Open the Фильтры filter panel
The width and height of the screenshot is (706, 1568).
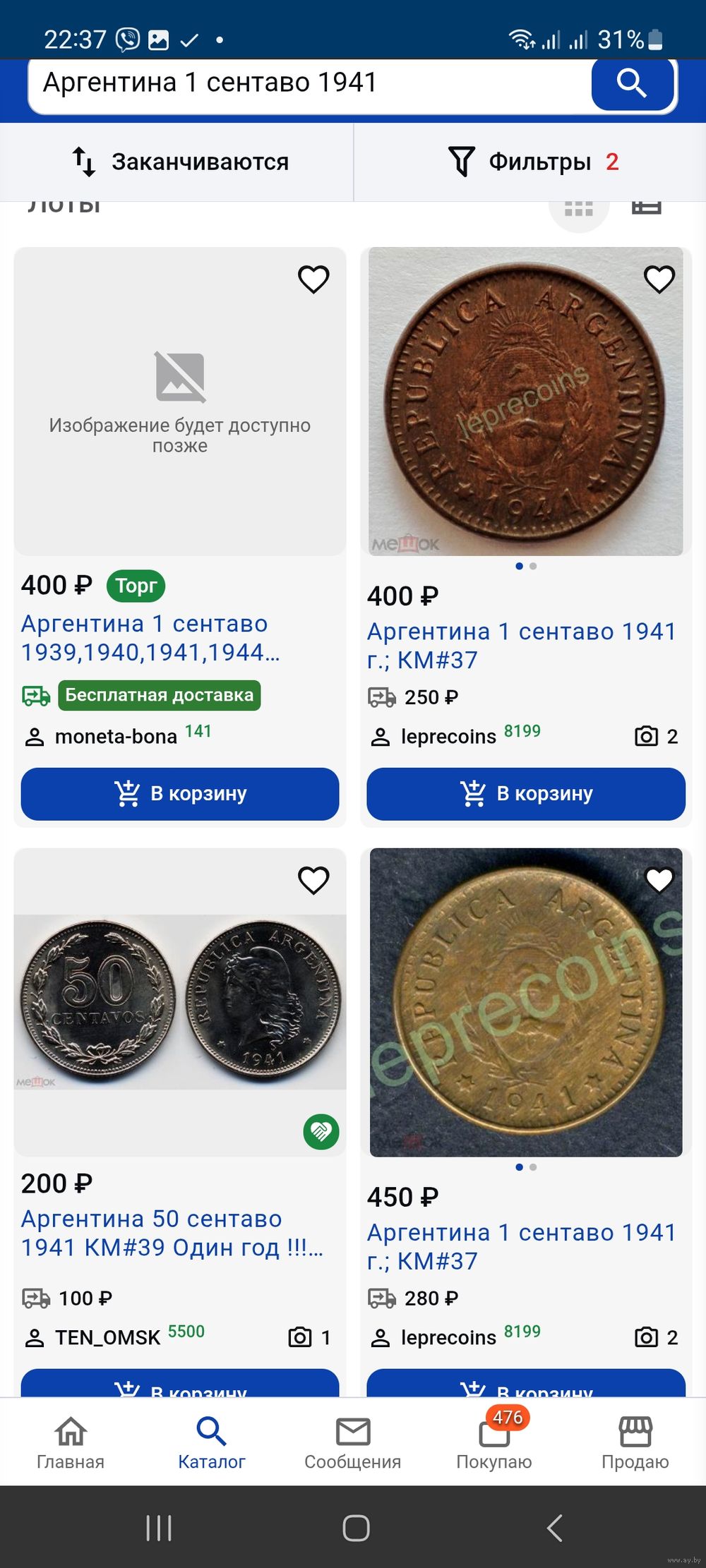[x=532, y=162]
